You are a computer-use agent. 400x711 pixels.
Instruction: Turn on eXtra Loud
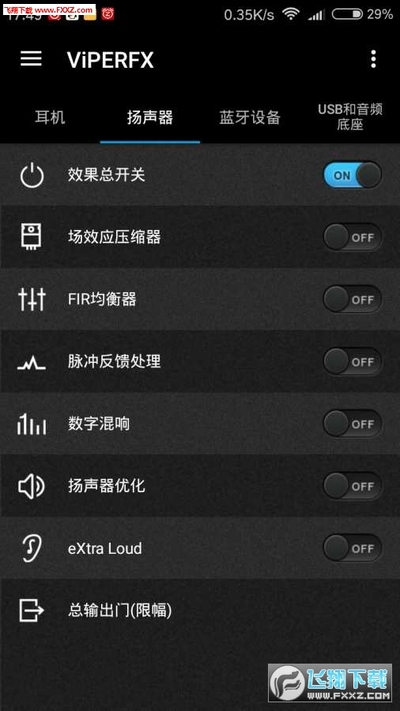click(x=352, y=548)
